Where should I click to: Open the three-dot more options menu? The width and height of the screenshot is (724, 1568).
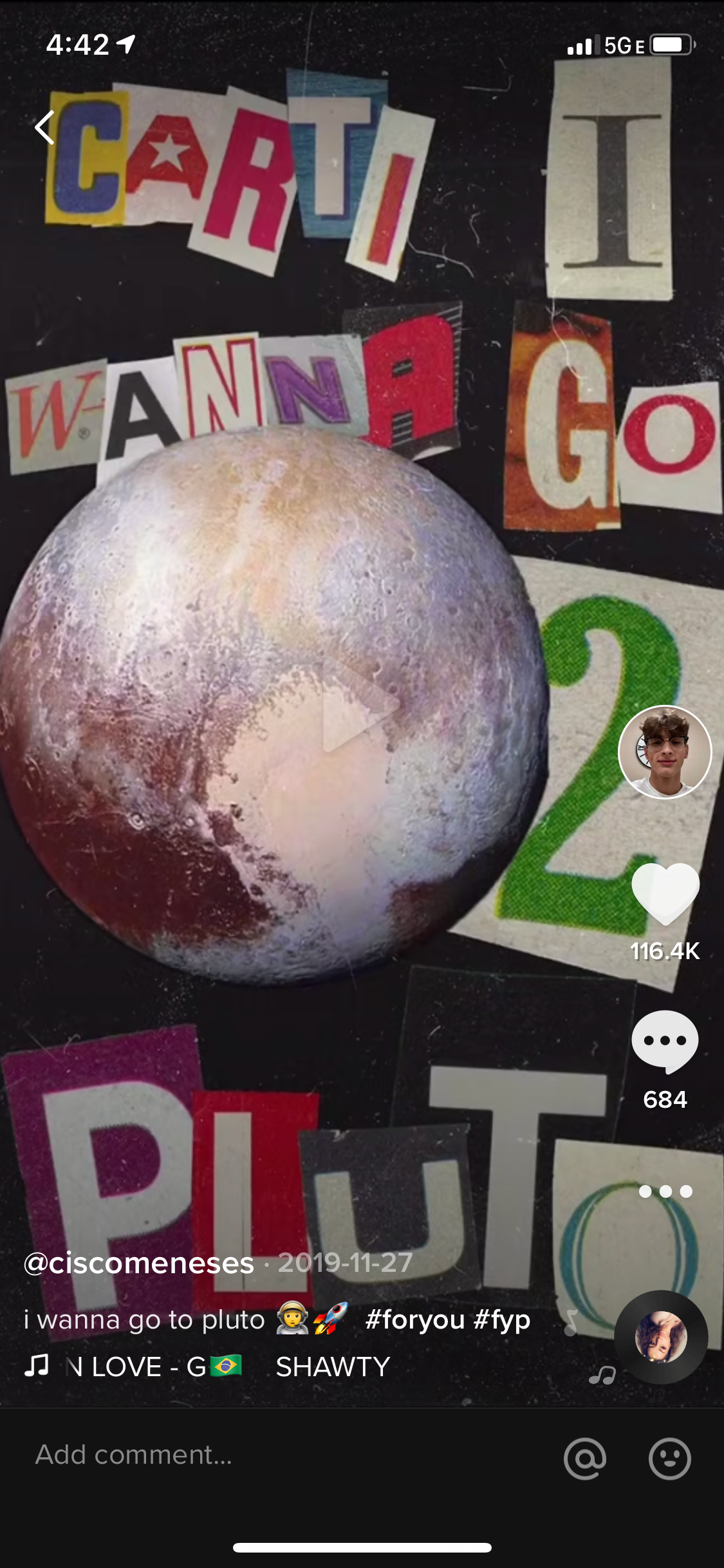[x=665, y=1191]
